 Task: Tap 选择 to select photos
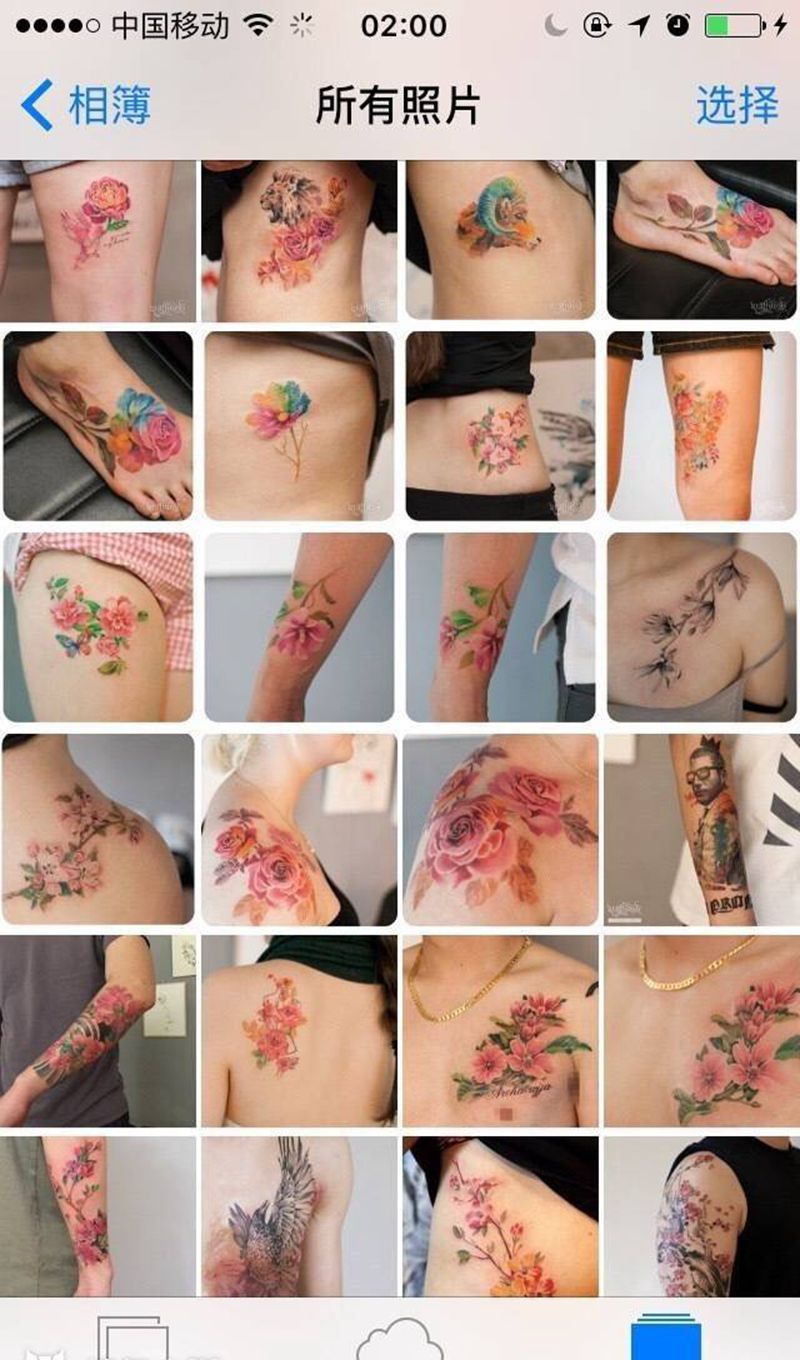pyautogui.click(x=737, y=105)
